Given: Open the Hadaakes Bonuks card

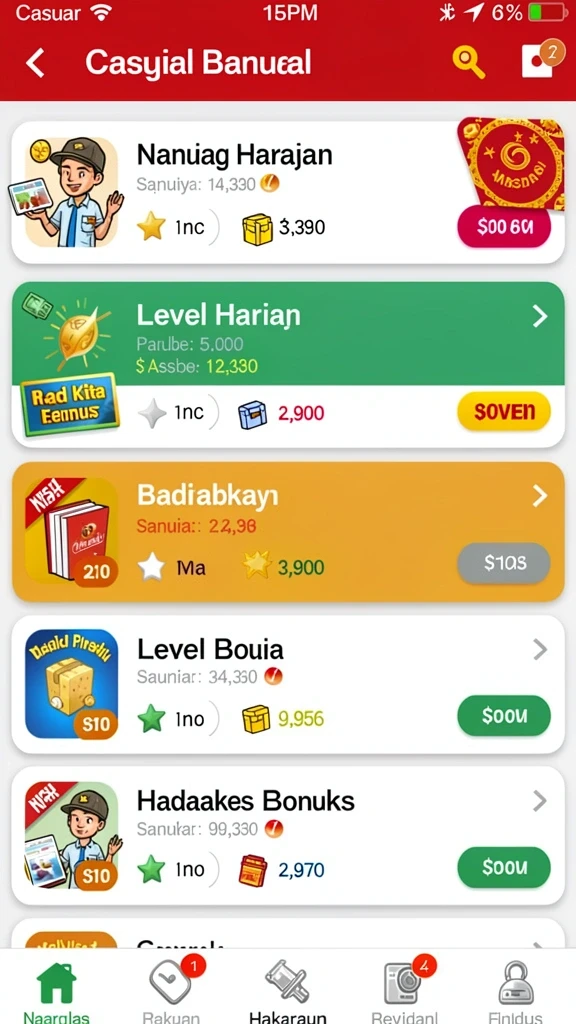Looking at the screenshot, I should pyautogui.click(x=288, y=835).
